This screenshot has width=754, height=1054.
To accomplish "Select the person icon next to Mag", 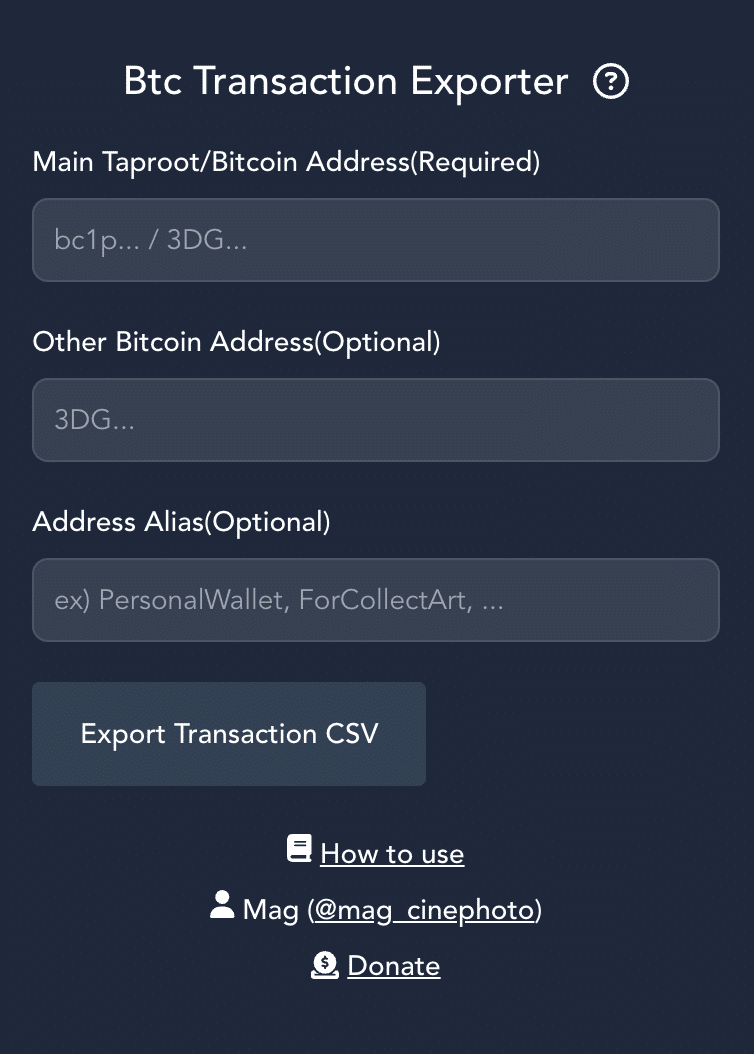I will (221, 905).
